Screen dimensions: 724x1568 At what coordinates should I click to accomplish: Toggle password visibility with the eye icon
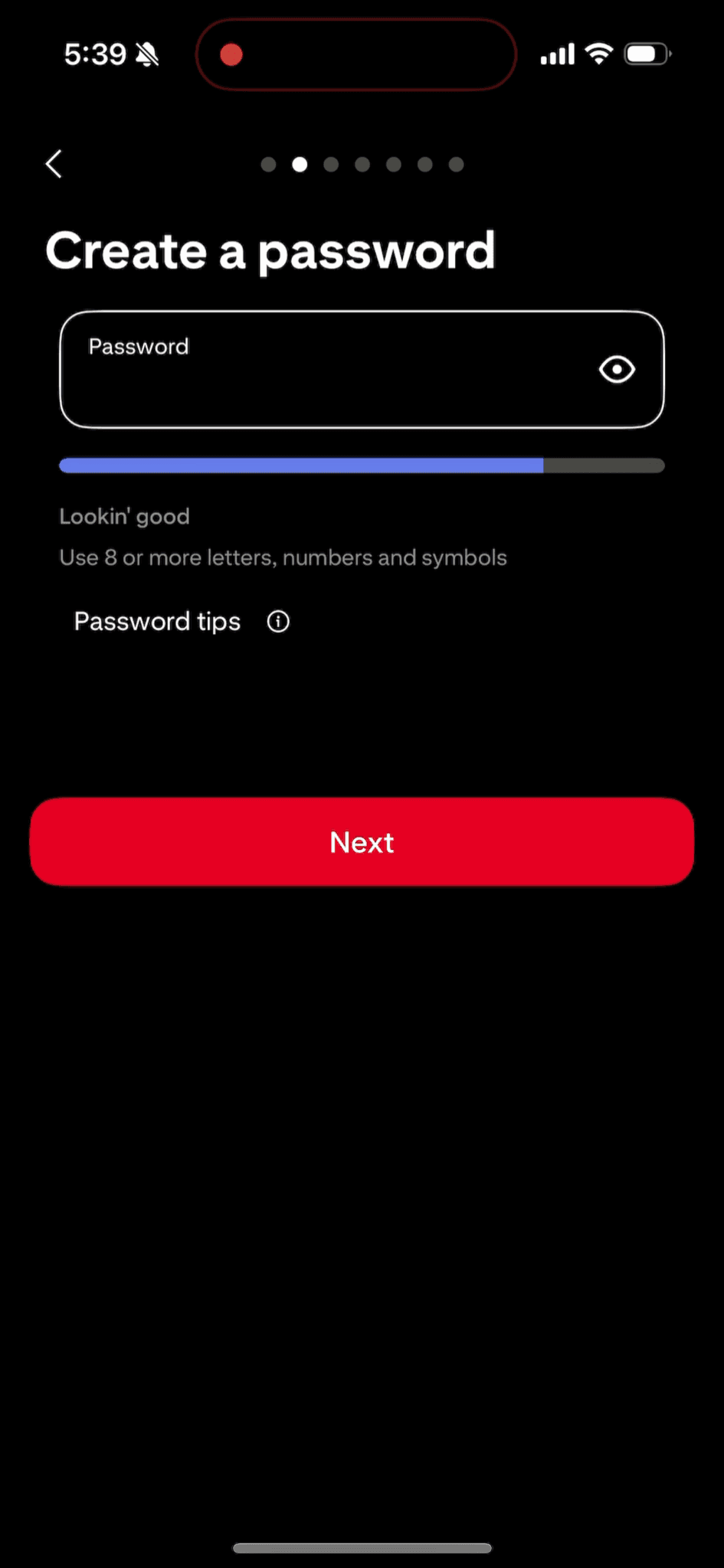[617, 370]
